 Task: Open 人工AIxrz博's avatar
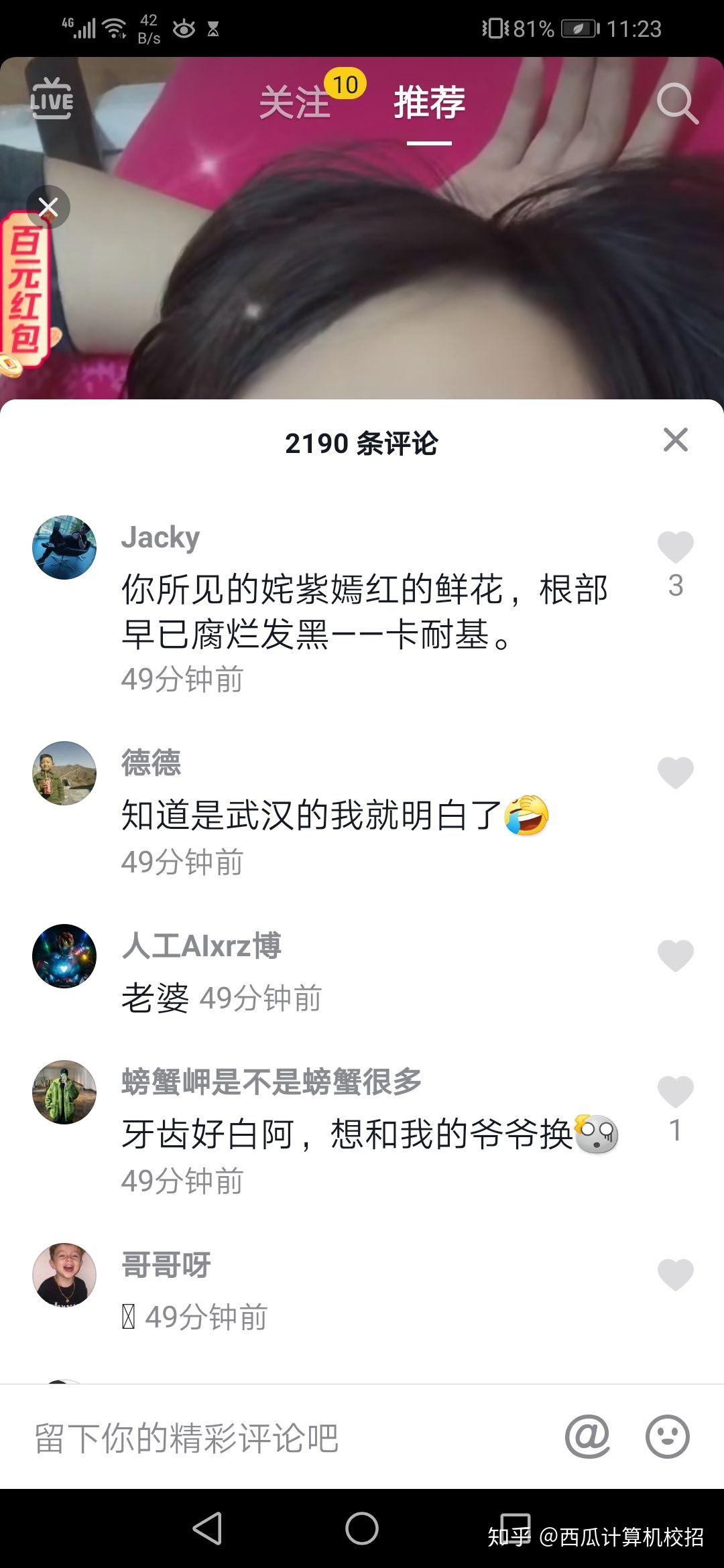[x=64, y=956]
